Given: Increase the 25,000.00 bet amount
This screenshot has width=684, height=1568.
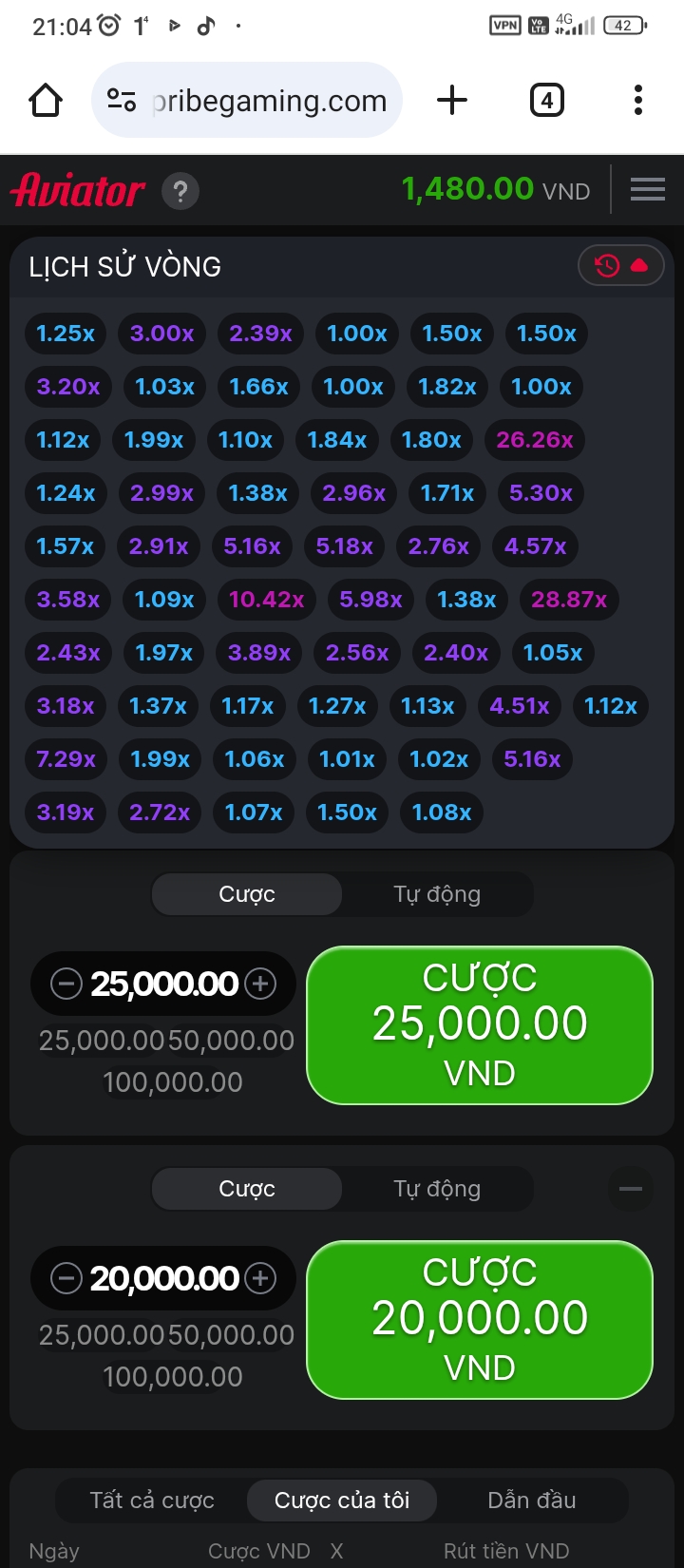Looking at the screenshot, I should 260,984.
